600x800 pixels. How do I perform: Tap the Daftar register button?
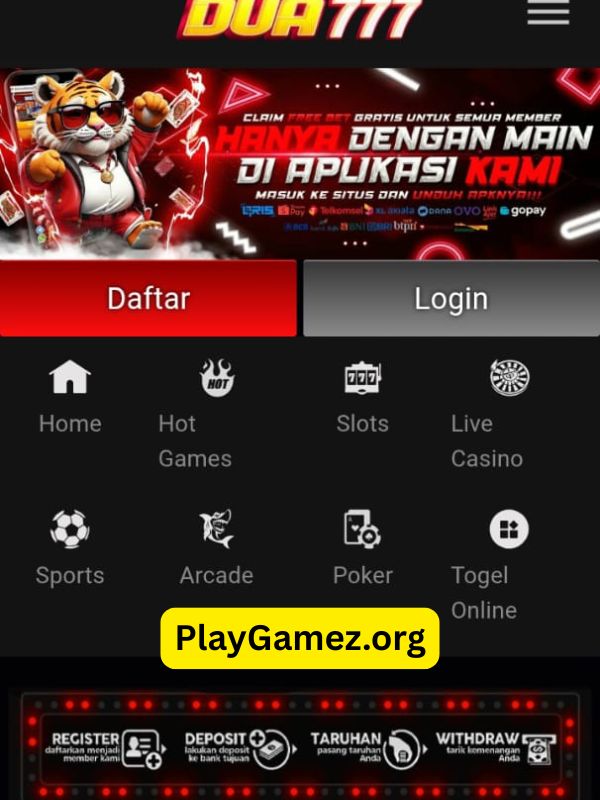click(148, 298)
